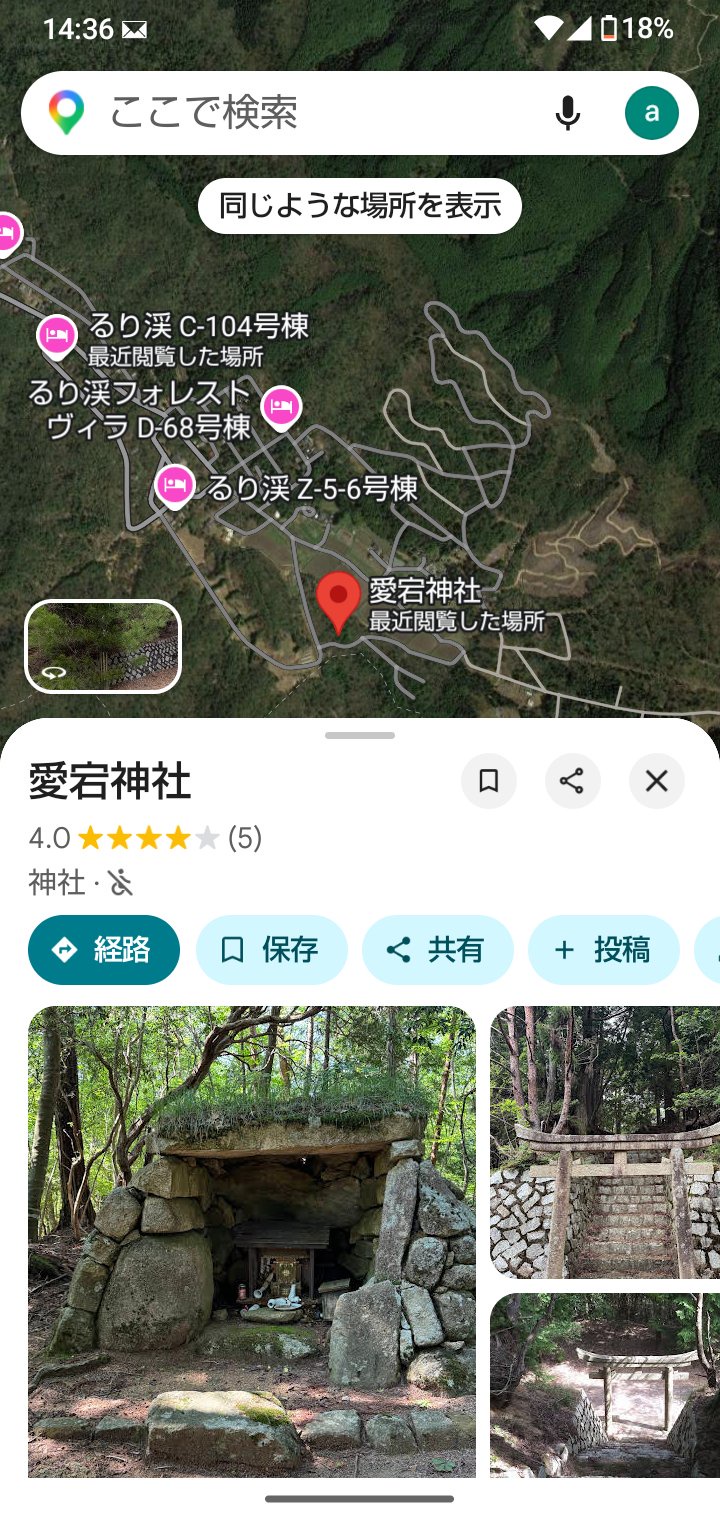
Task: Open the account profile avatar
Action: [x=651, y=113]
